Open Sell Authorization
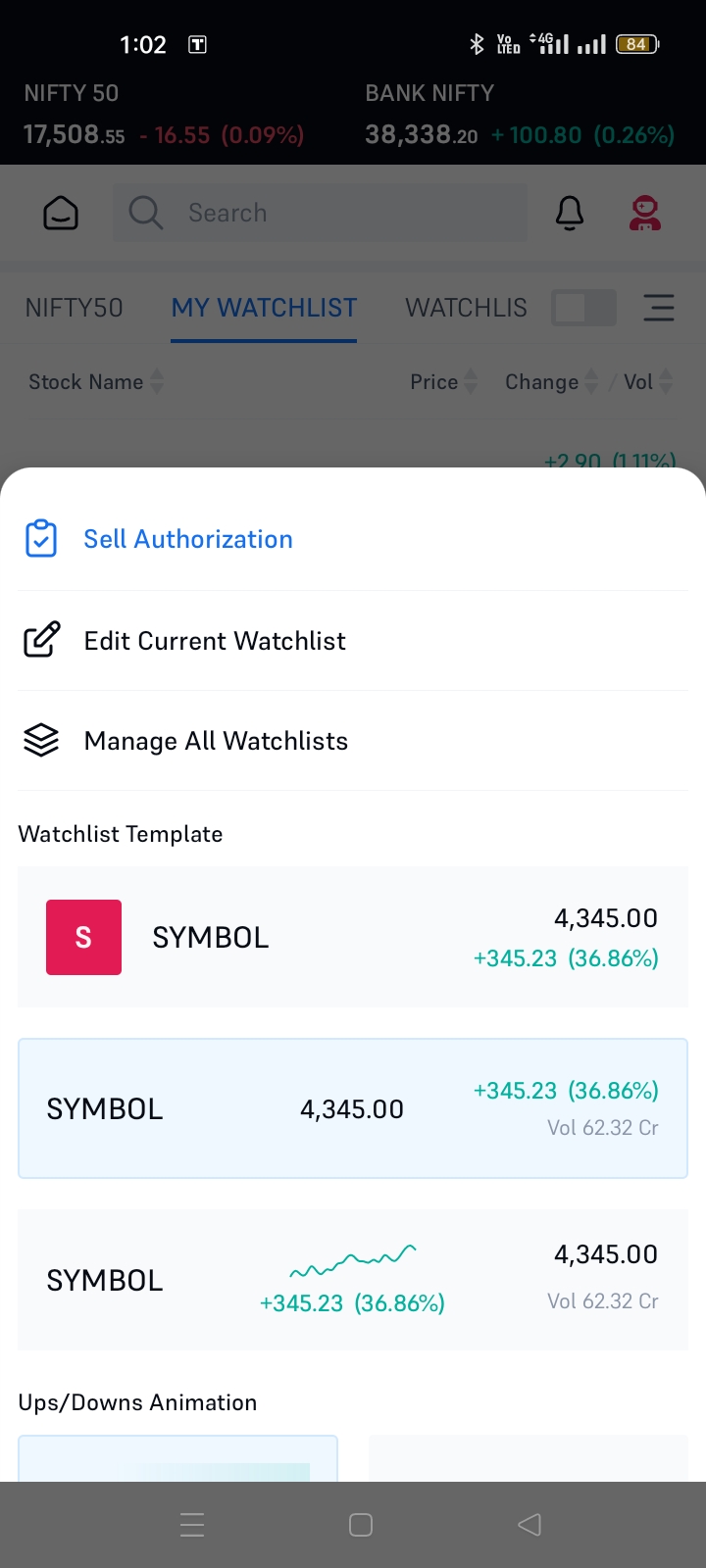The image size is (706, 1568). point(186,539)
